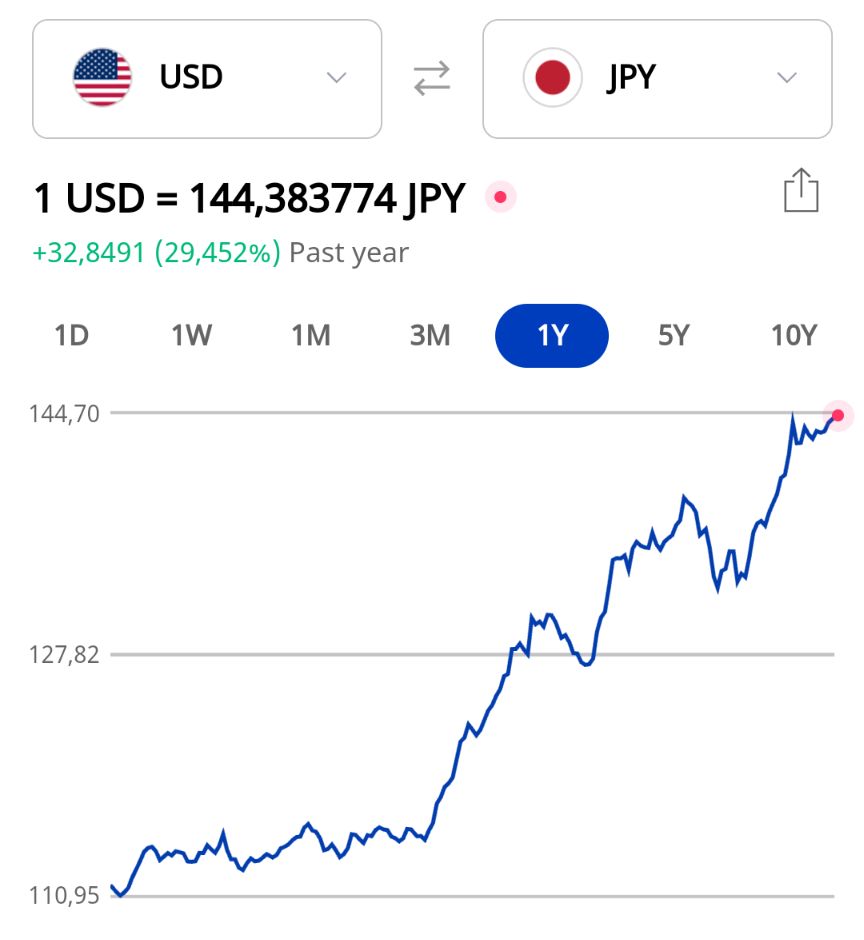Select the 1W time range
The width and height of the screenshot is (864, 940).
click(191, 335)
